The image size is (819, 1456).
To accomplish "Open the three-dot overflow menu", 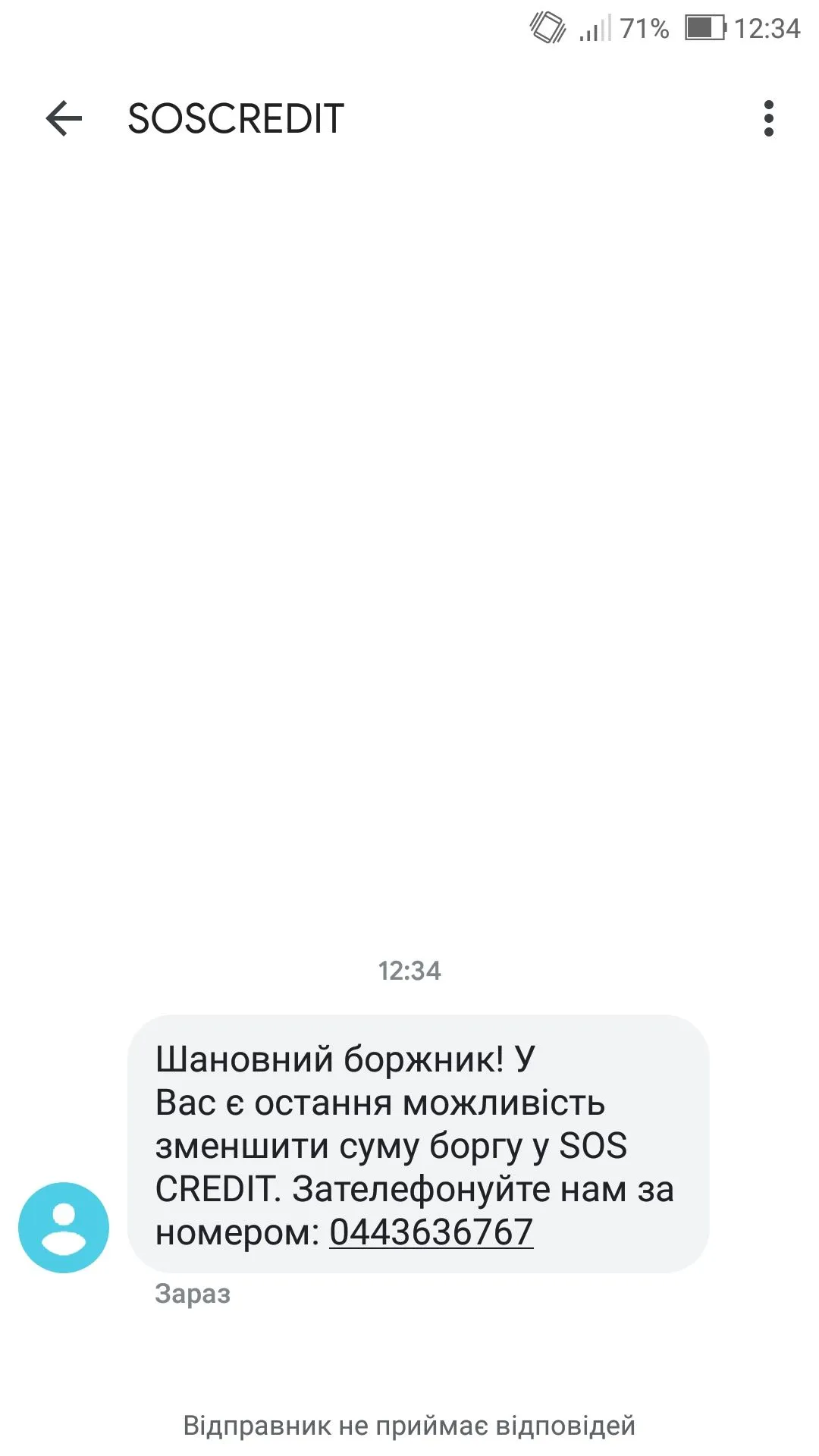I will point(768,118).
